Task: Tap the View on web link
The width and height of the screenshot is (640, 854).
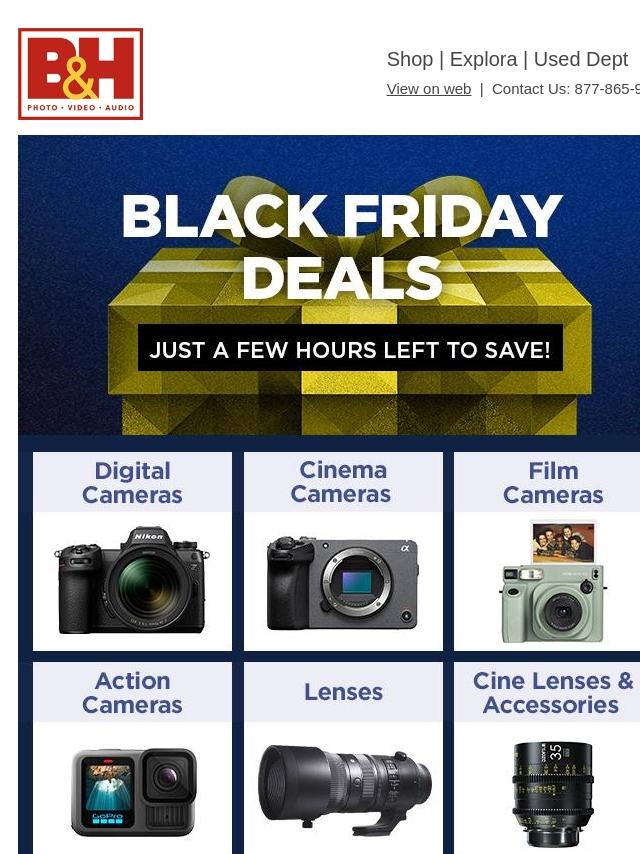Action: click(428, 89)
